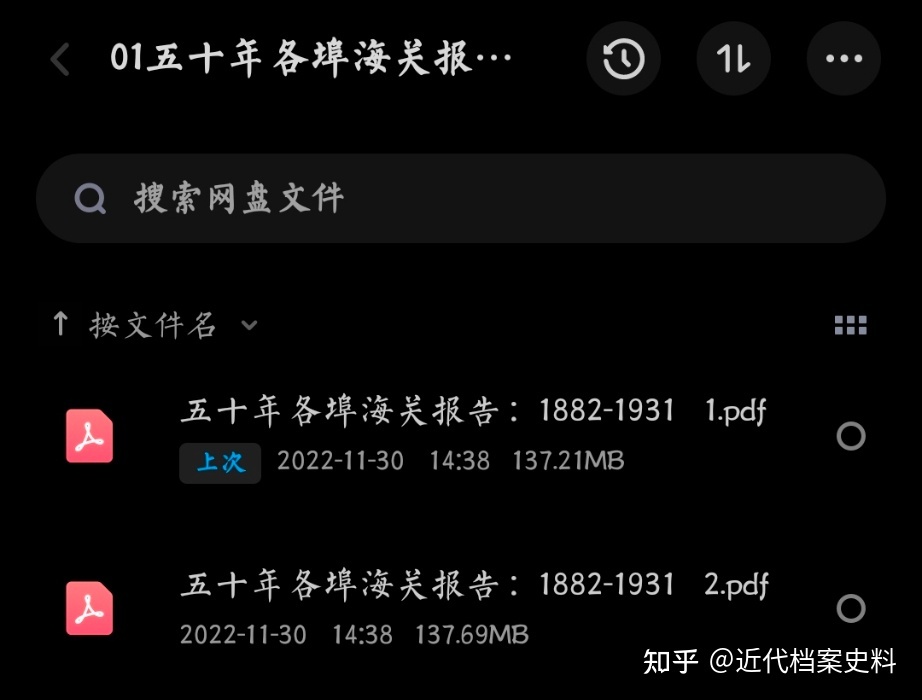Viewport: 922px width, 700px height.
Task: Tap the 搜索网盘文件 search box
Action: coord(460,198)
